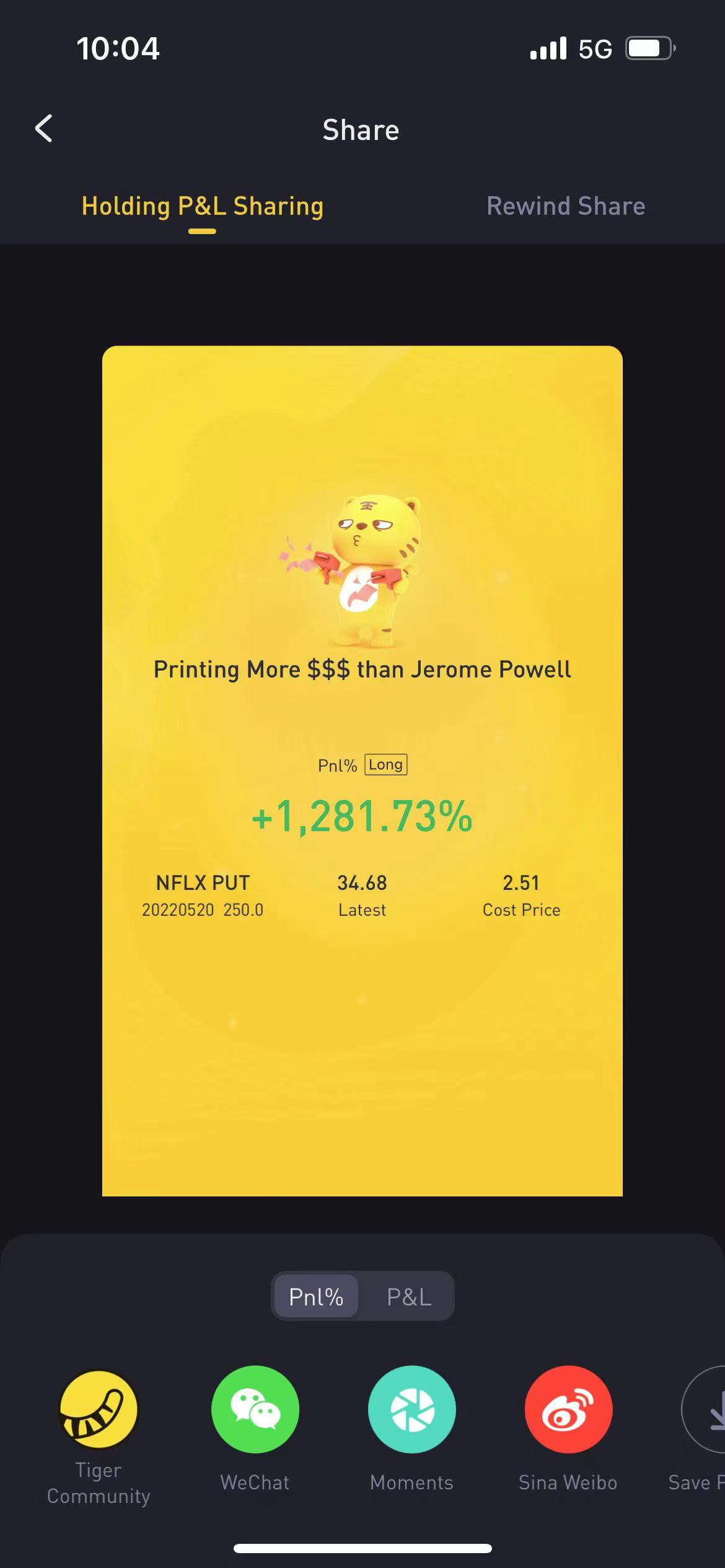Share to Sina Weibo

(x=568, y=1429)
